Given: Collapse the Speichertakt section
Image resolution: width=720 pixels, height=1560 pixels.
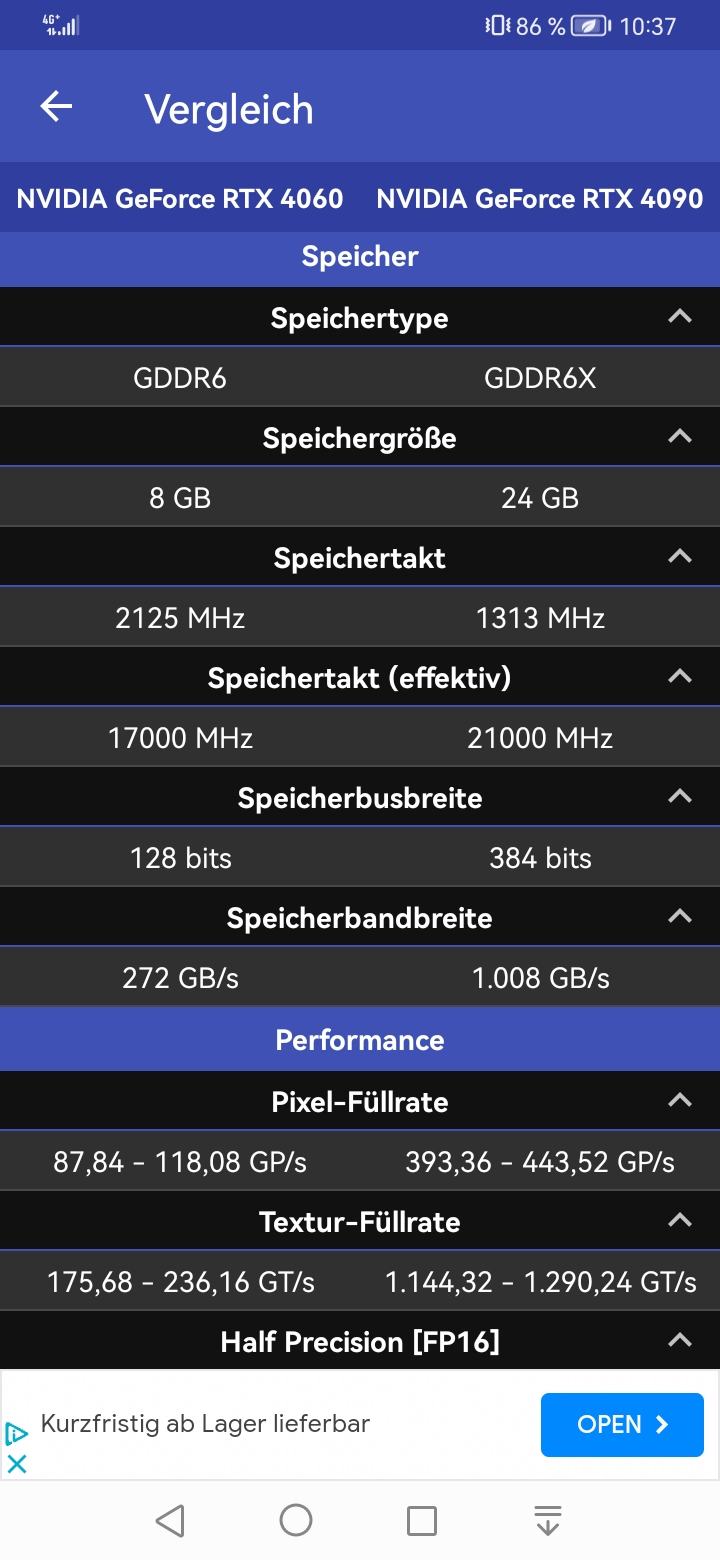Looking at the screenshot, I should click(x=680, y=557).
